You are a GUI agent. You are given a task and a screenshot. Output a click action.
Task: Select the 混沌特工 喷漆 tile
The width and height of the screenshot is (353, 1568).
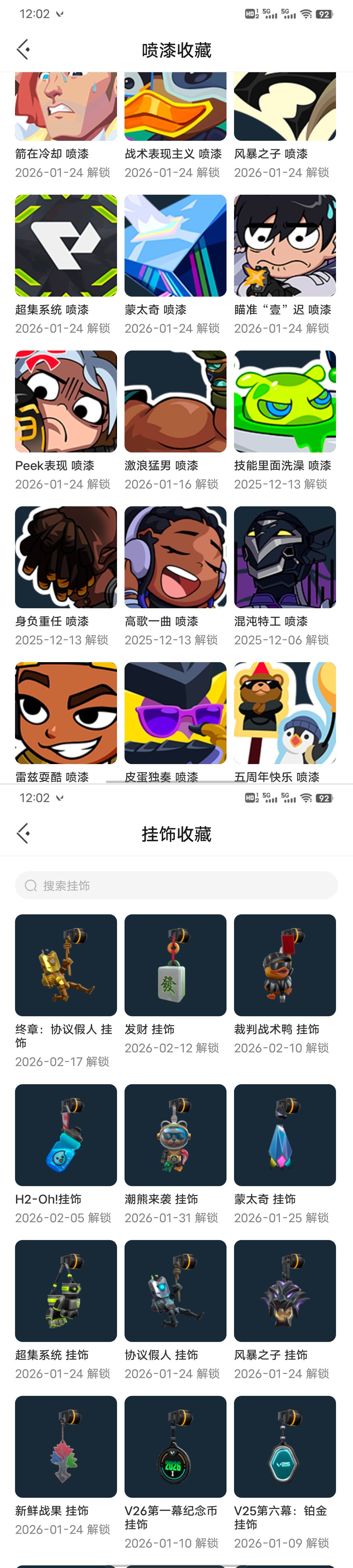click(x=285, y=558)
